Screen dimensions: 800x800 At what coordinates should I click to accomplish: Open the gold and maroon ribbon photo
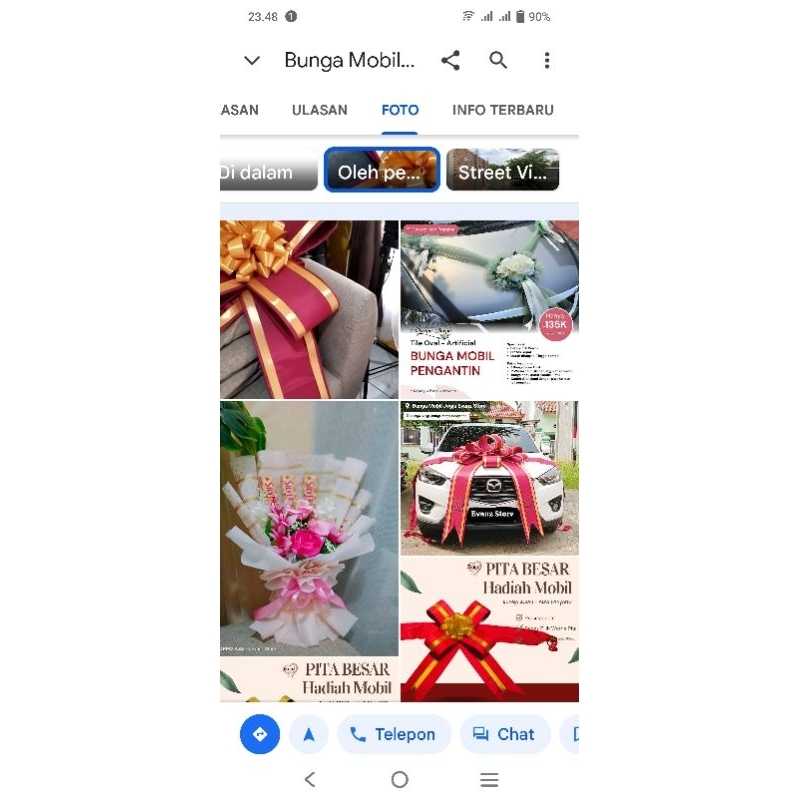(309, 309)
